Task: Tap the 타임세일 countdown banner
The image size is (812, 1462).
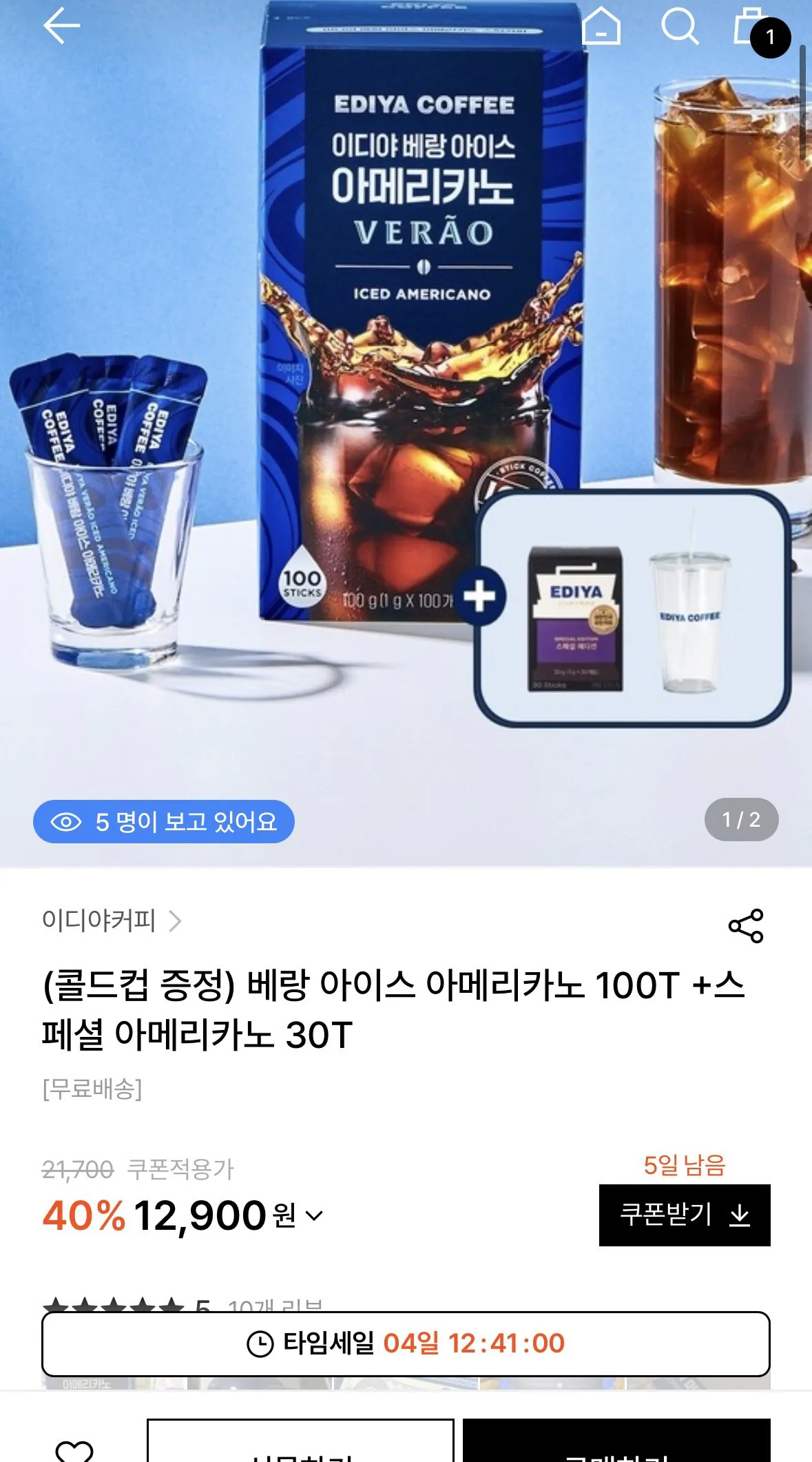Action: coord(406,1343)
